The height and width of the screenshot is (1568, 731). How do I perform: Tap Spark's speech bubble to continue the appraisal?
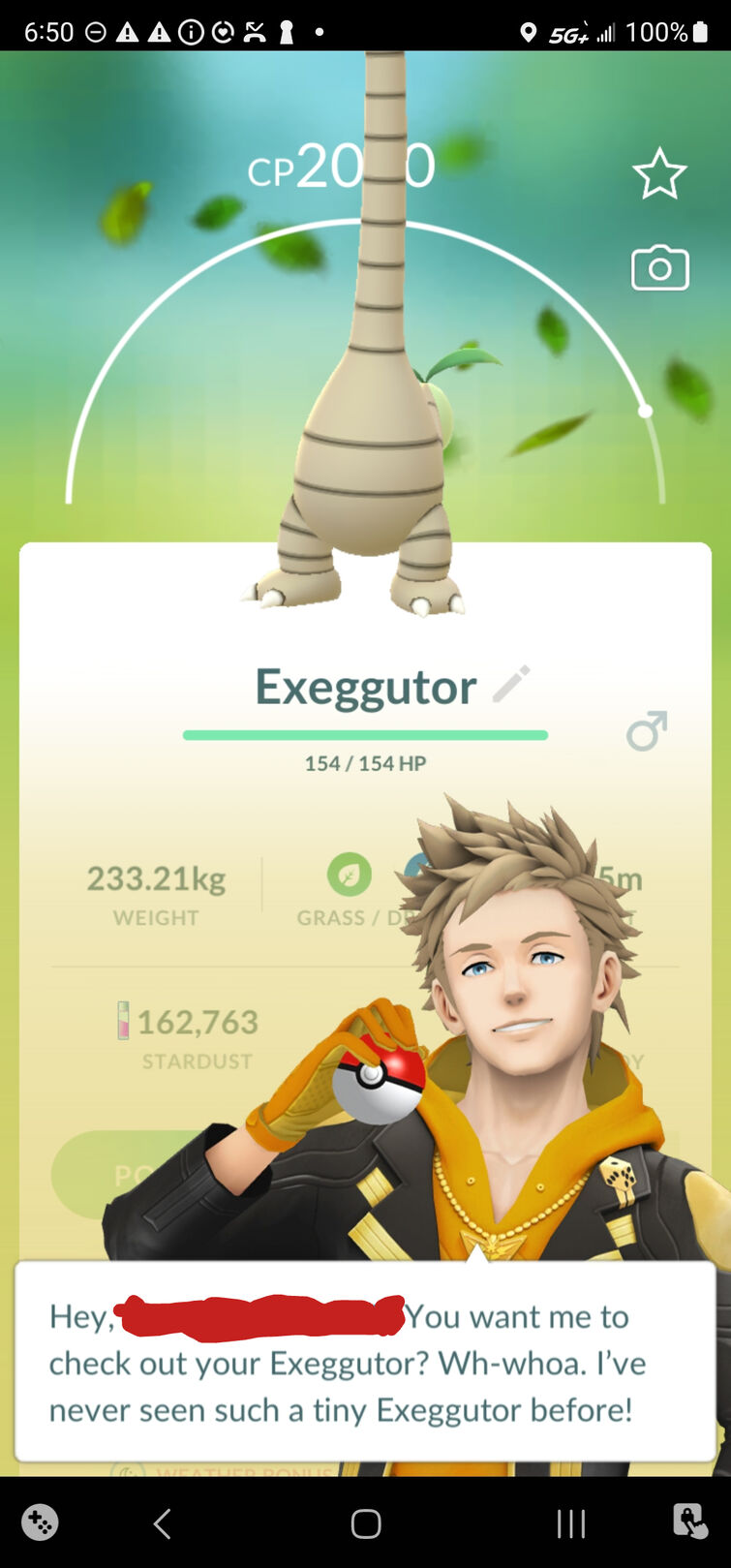click(365, 1361)
